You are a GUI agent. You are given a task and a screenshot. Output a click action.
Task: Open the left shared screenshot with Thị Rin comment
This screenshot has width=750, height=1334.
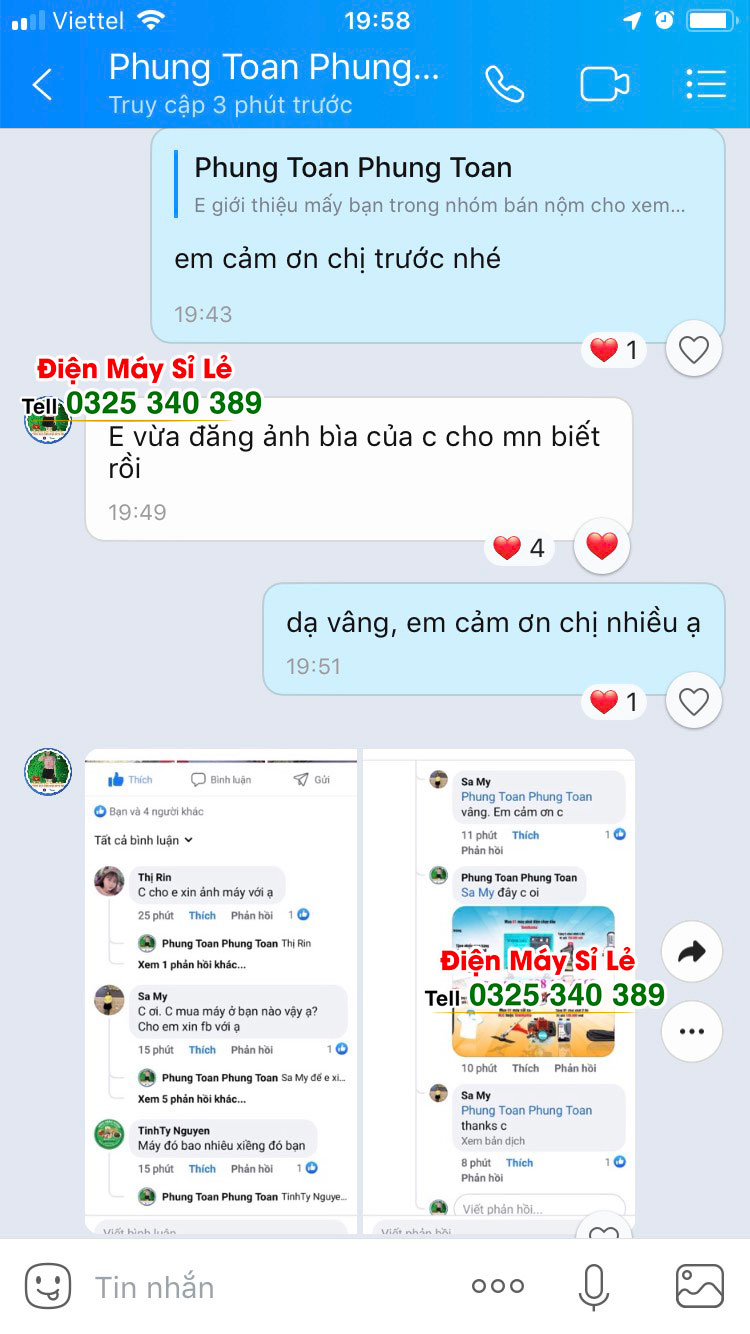[221, 990]
